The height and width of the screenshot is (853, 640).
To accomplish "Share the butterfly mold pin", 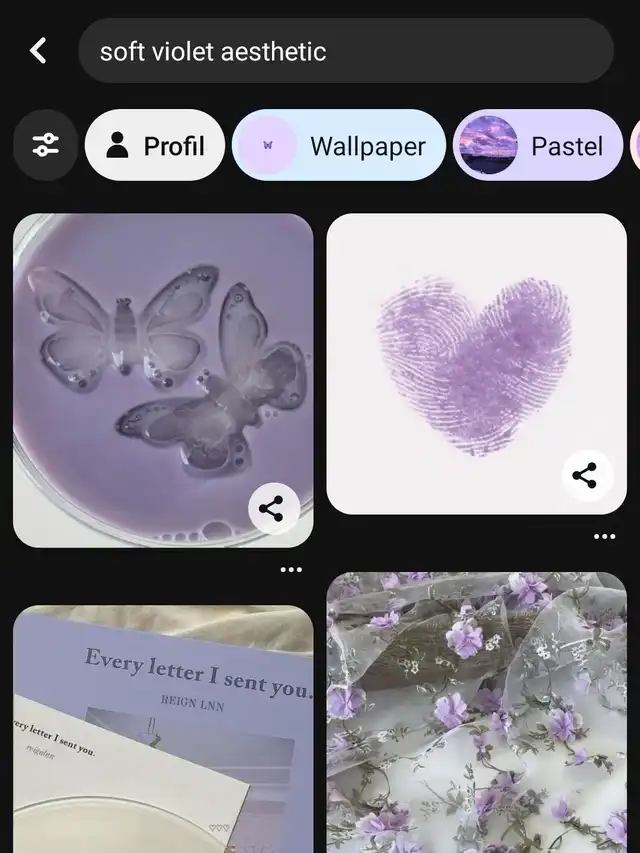I will point(272,509).
